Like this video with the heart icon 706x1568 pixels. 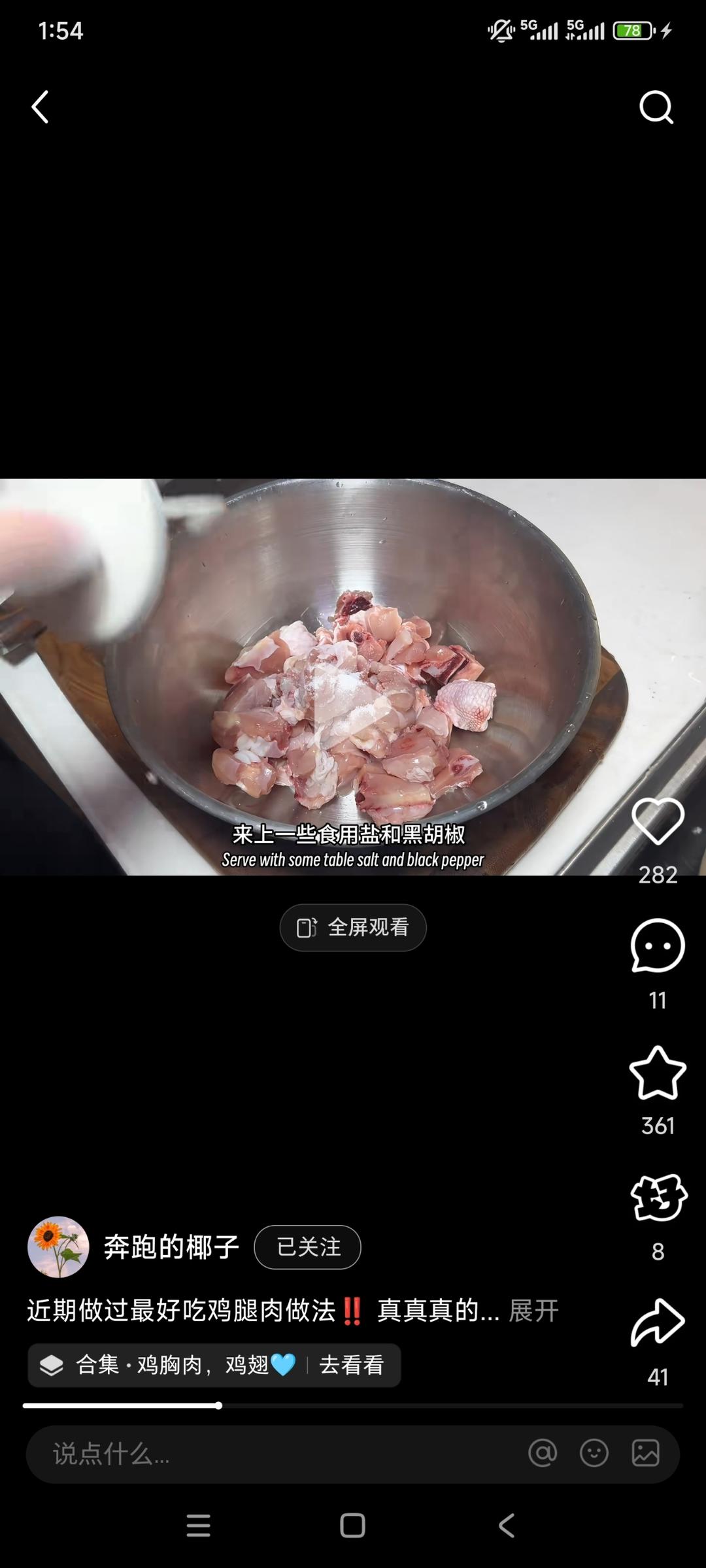coord(658,822)
